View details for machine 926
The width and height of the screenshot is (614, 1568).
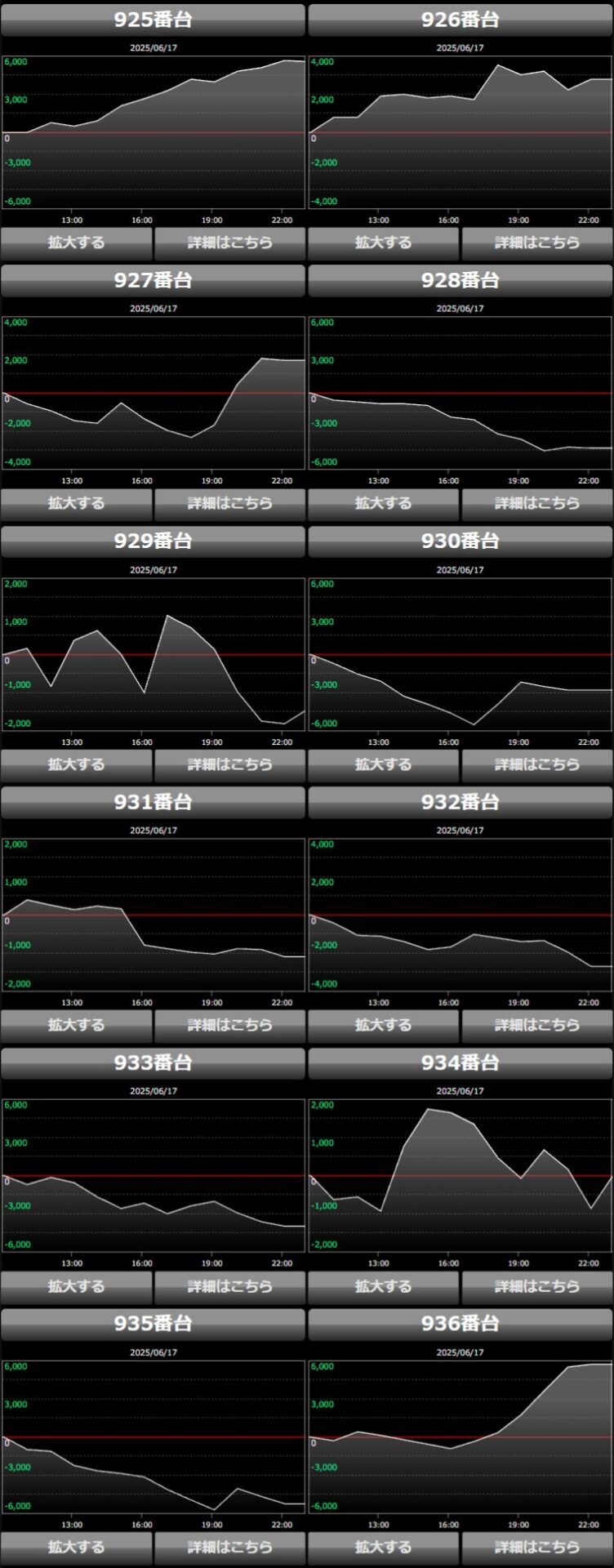coord(536,243)
